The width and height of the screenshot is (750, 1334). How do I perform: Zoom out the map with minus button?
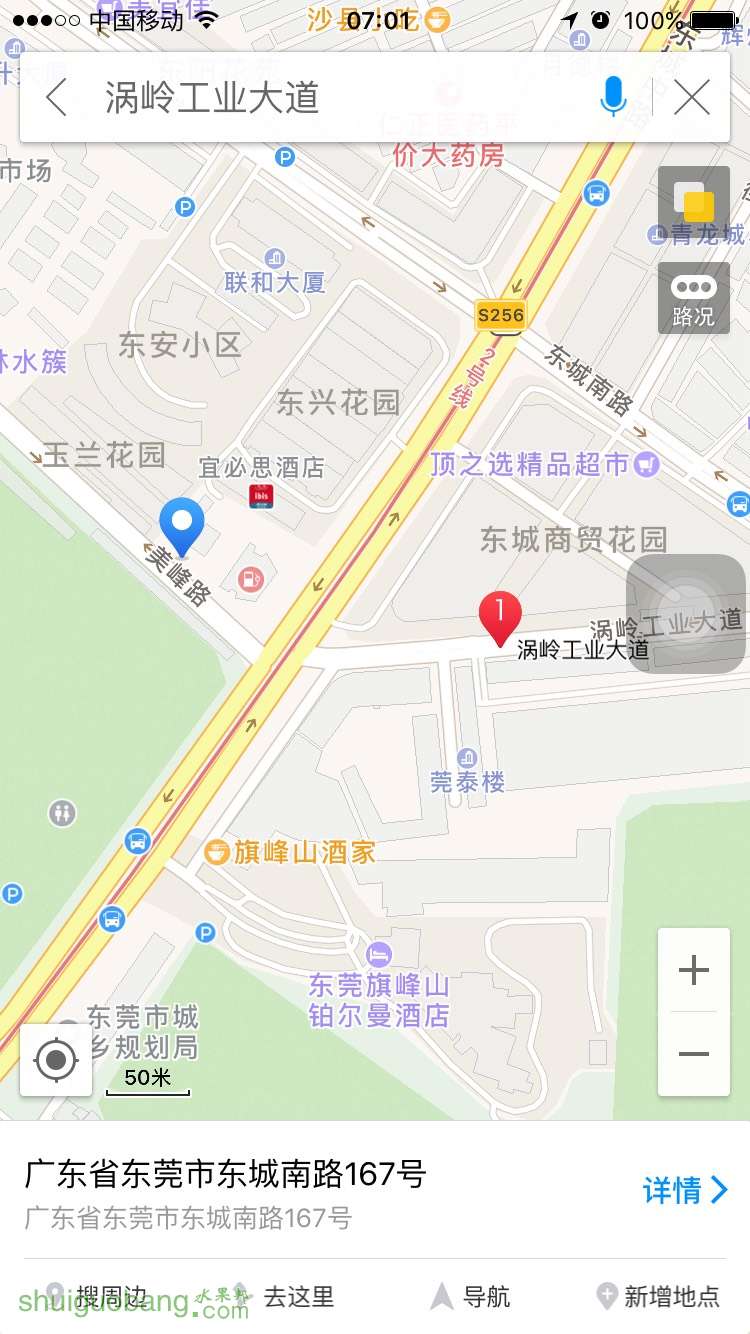tap(693, 1054)
